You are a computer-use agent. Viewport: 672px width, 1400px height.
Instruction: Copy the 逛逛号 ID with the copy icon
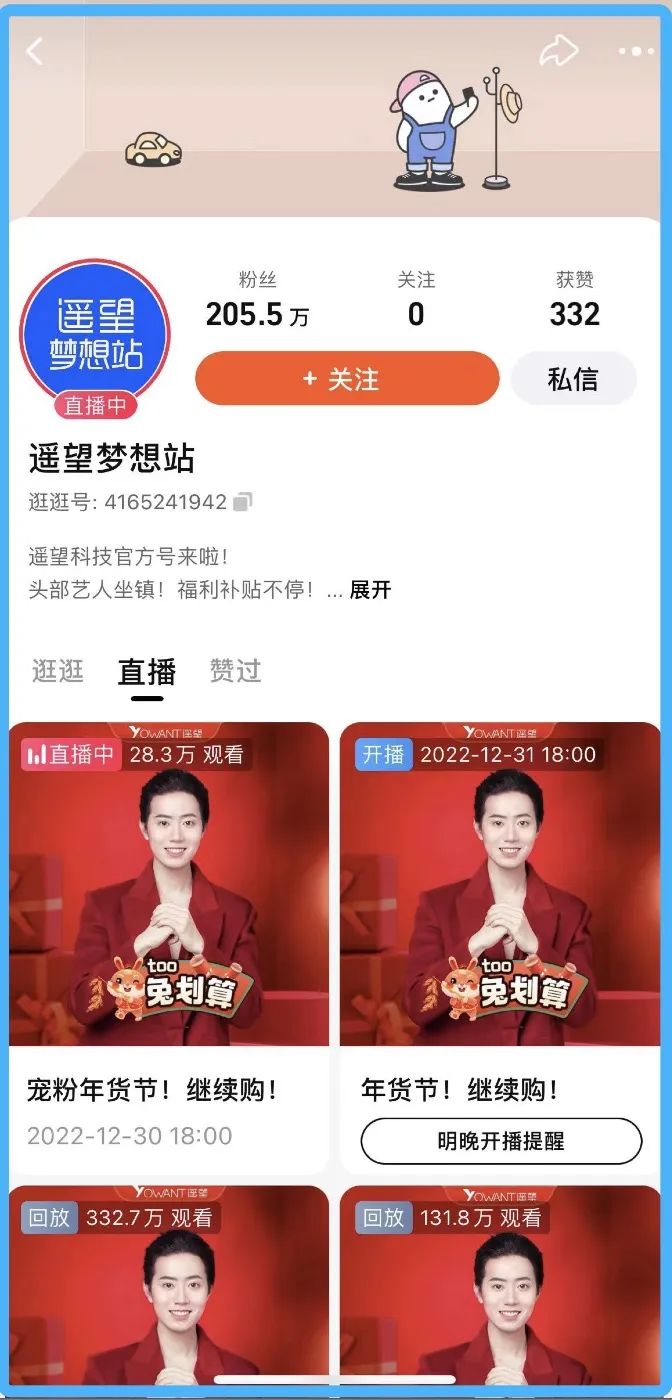[243, 502]
